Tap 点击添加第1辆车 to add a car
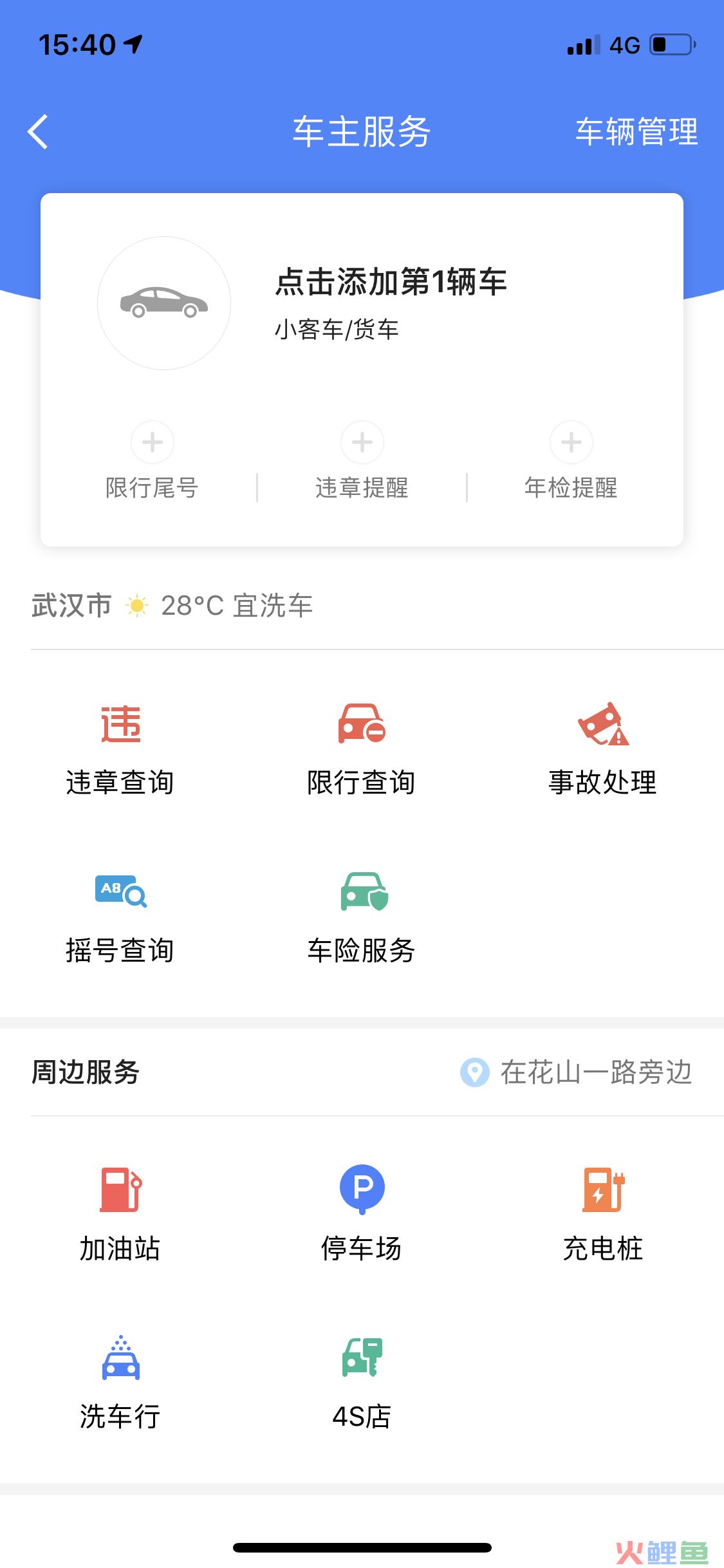Viewport: 724px width, 1568px height. click(391, 282)
